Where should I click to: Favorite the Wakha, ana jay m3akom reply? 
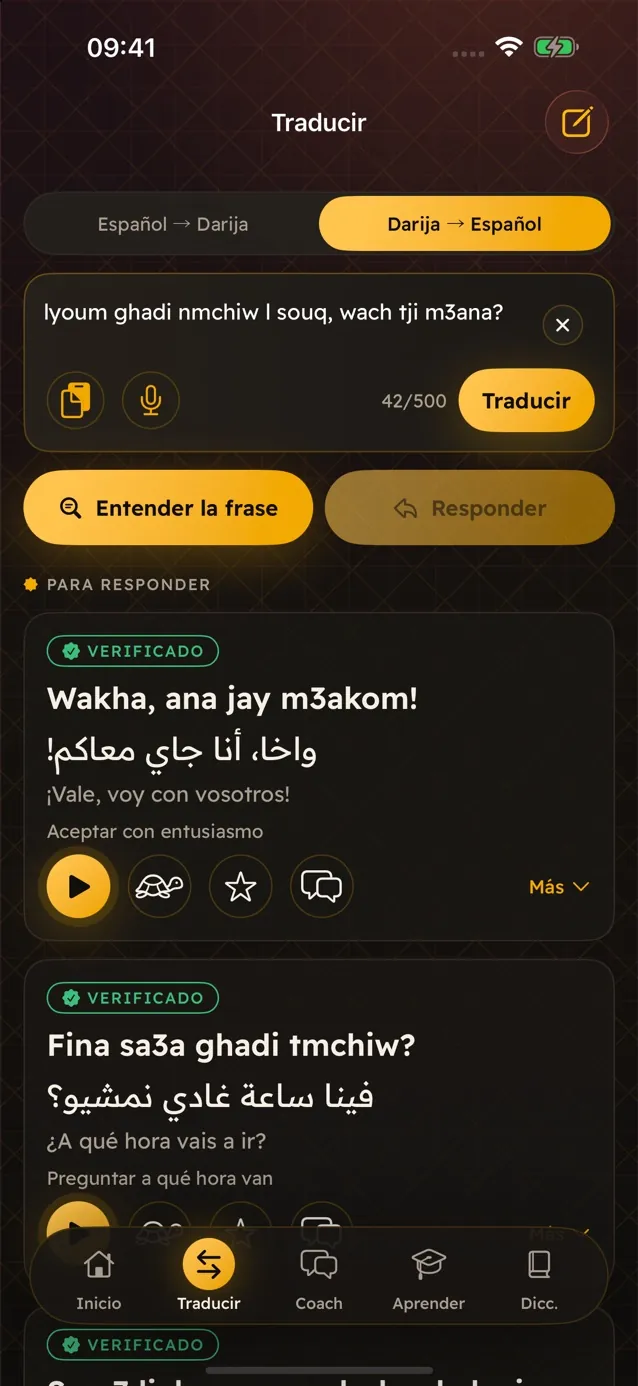[x=241, y=886]
